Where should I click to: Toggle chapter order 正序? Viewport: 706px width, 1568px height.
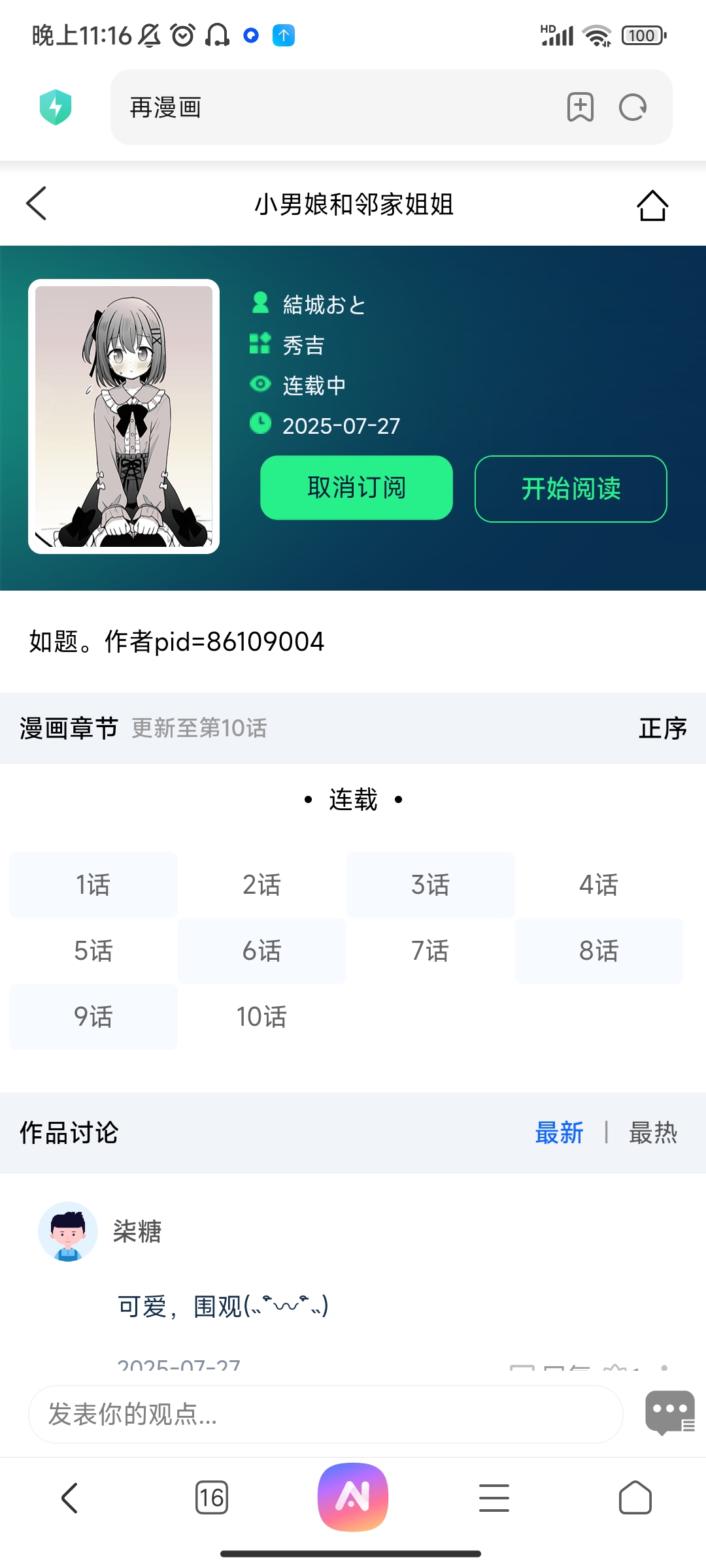click(x=662, y=728)
